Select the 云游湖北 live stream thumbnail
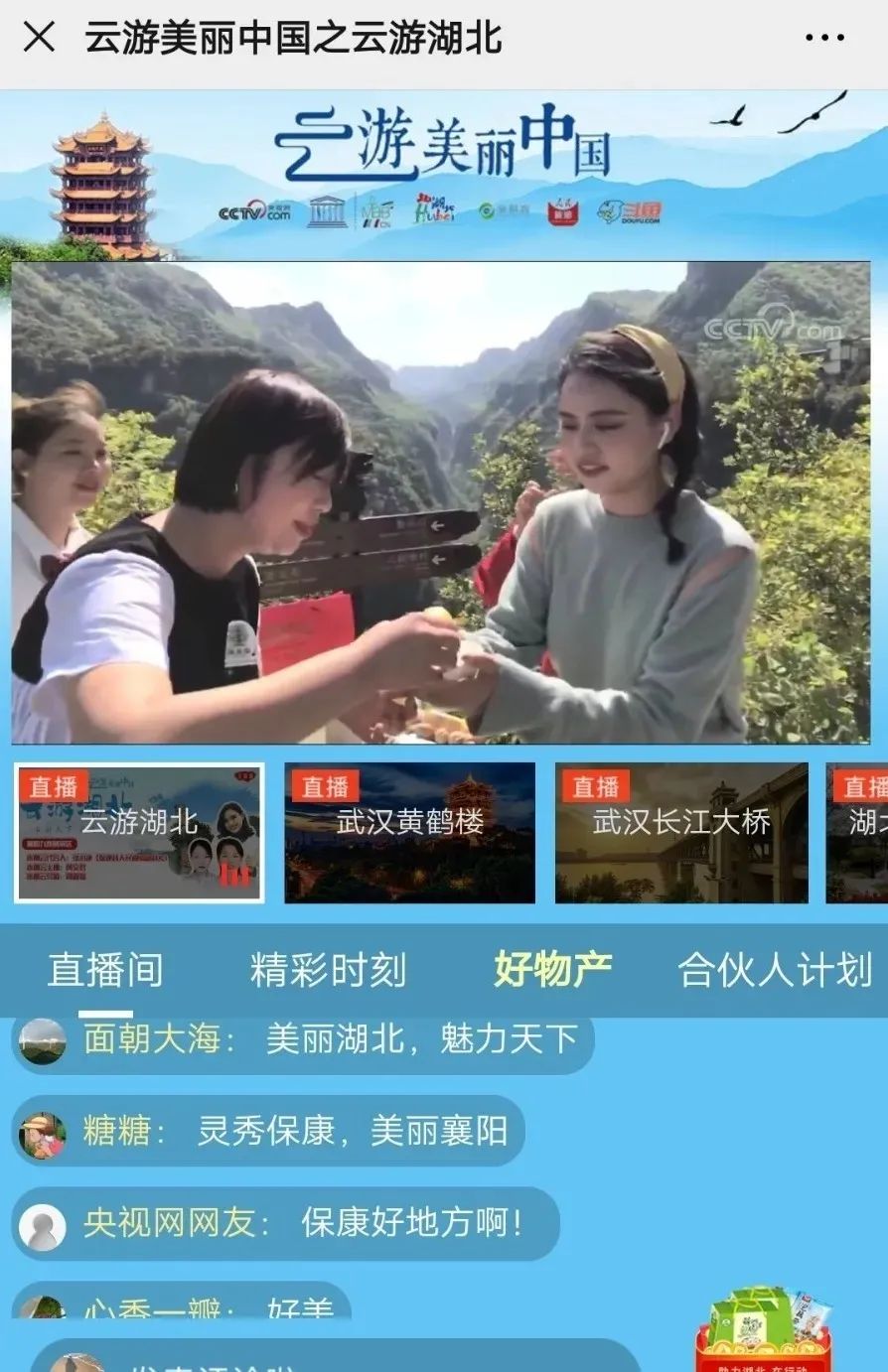The height and width of the screenshot is (1372, 888). click(139, 832)
